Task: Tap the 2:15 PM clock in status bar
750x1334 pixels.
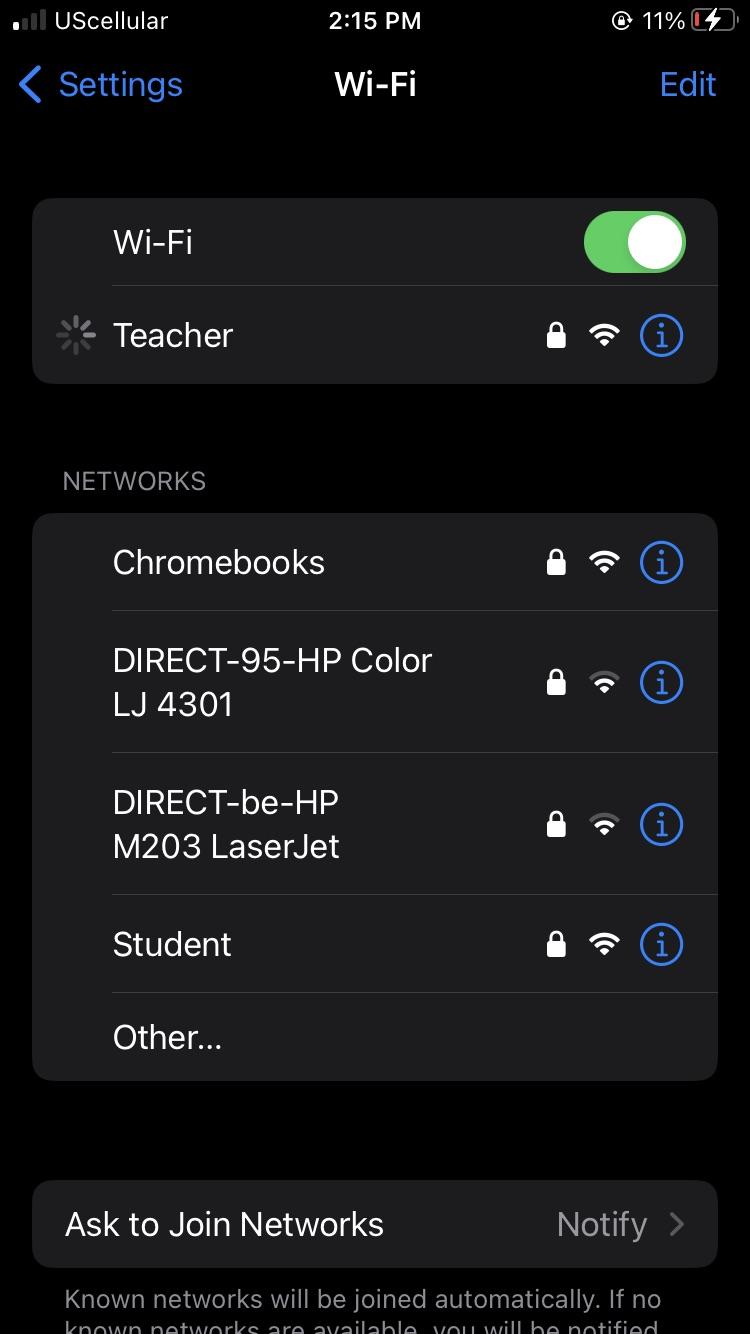Action: tap(375, 20)
